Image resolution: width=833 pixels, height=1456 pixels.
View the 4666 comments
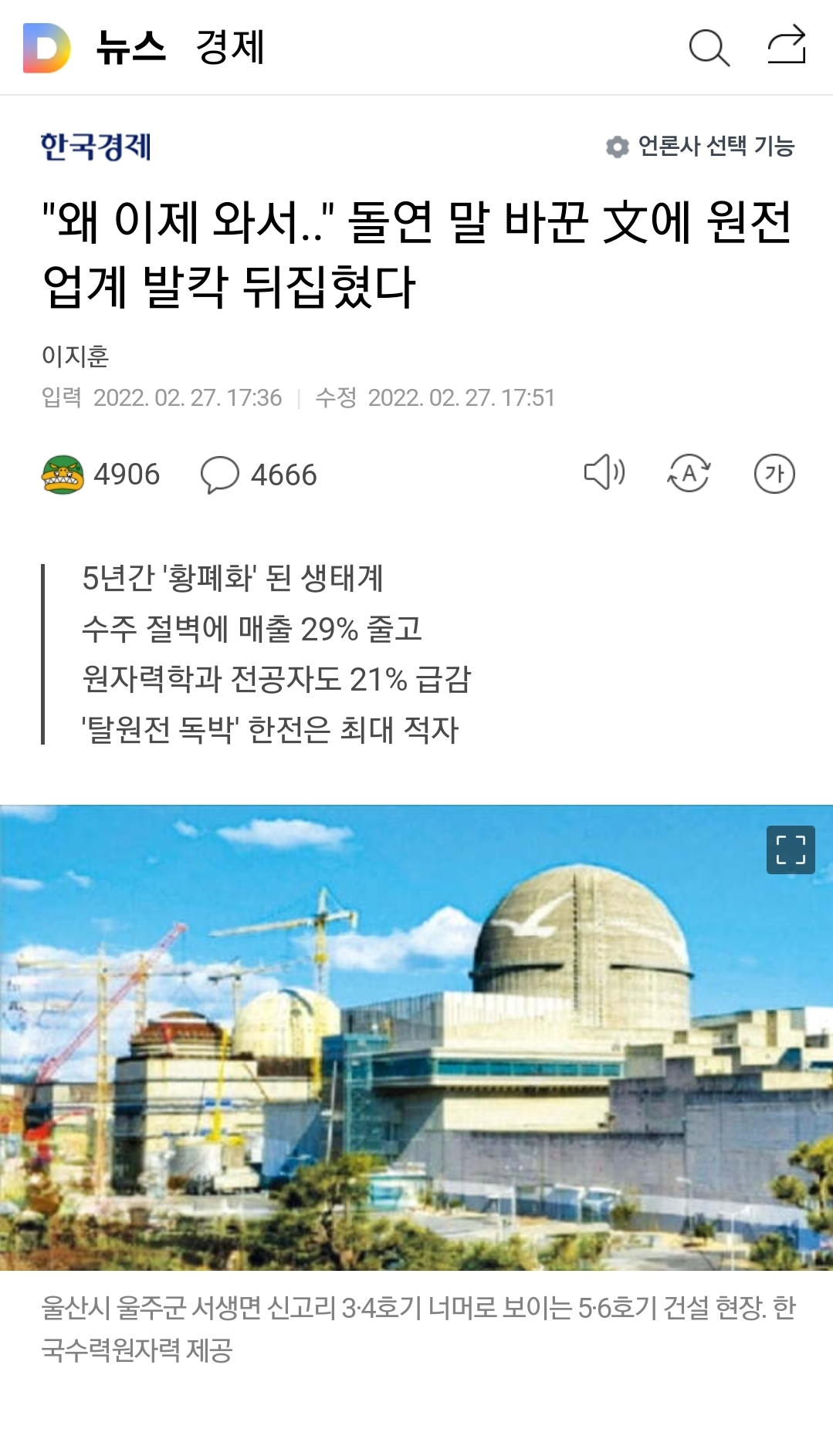tap(259, 475)
